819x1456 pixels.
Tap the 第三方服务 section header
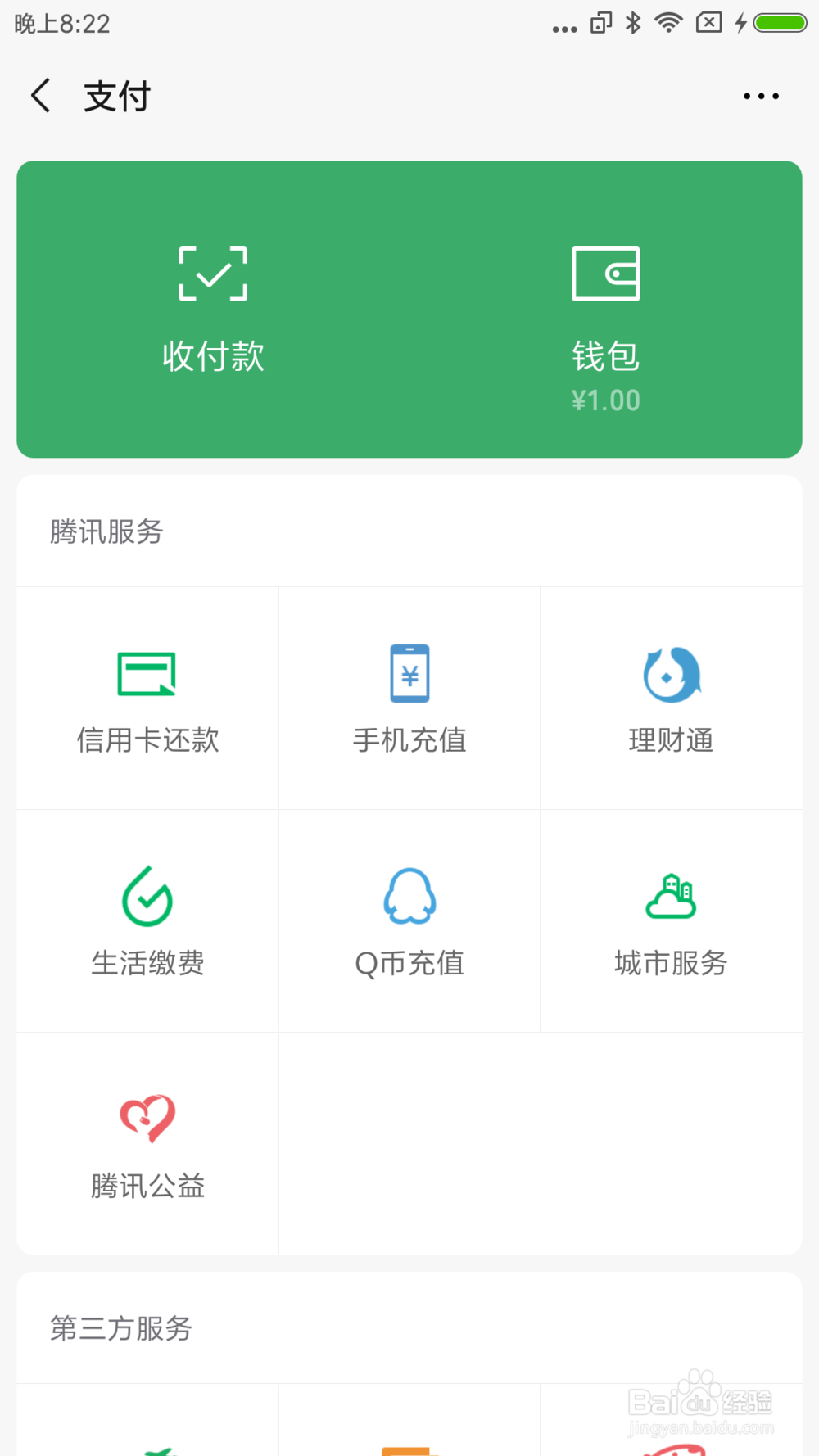(x=120, y=1329)
